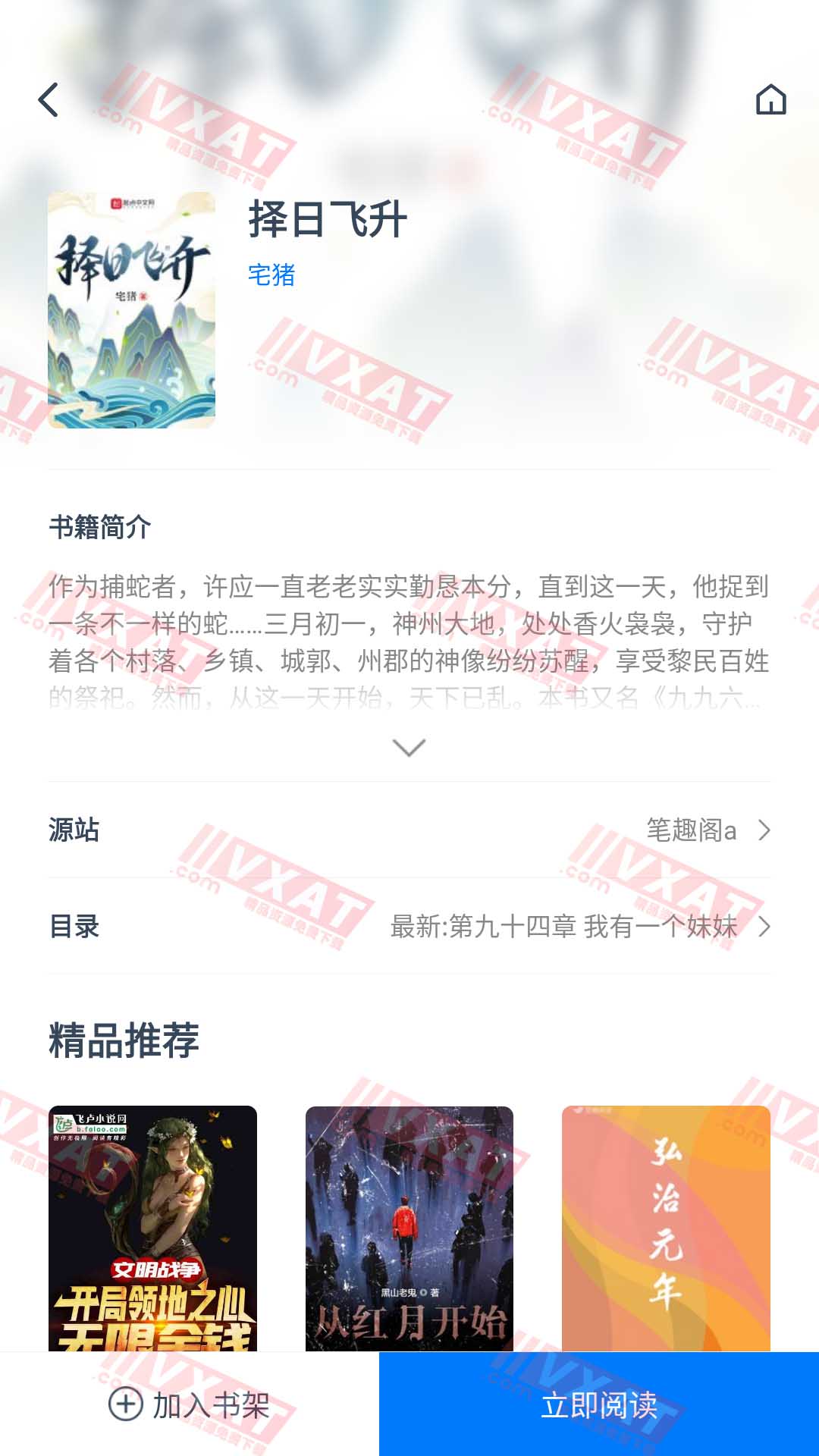Go back using the top-left arrow
The image size is (819, 1456).
tap(49, 100)
